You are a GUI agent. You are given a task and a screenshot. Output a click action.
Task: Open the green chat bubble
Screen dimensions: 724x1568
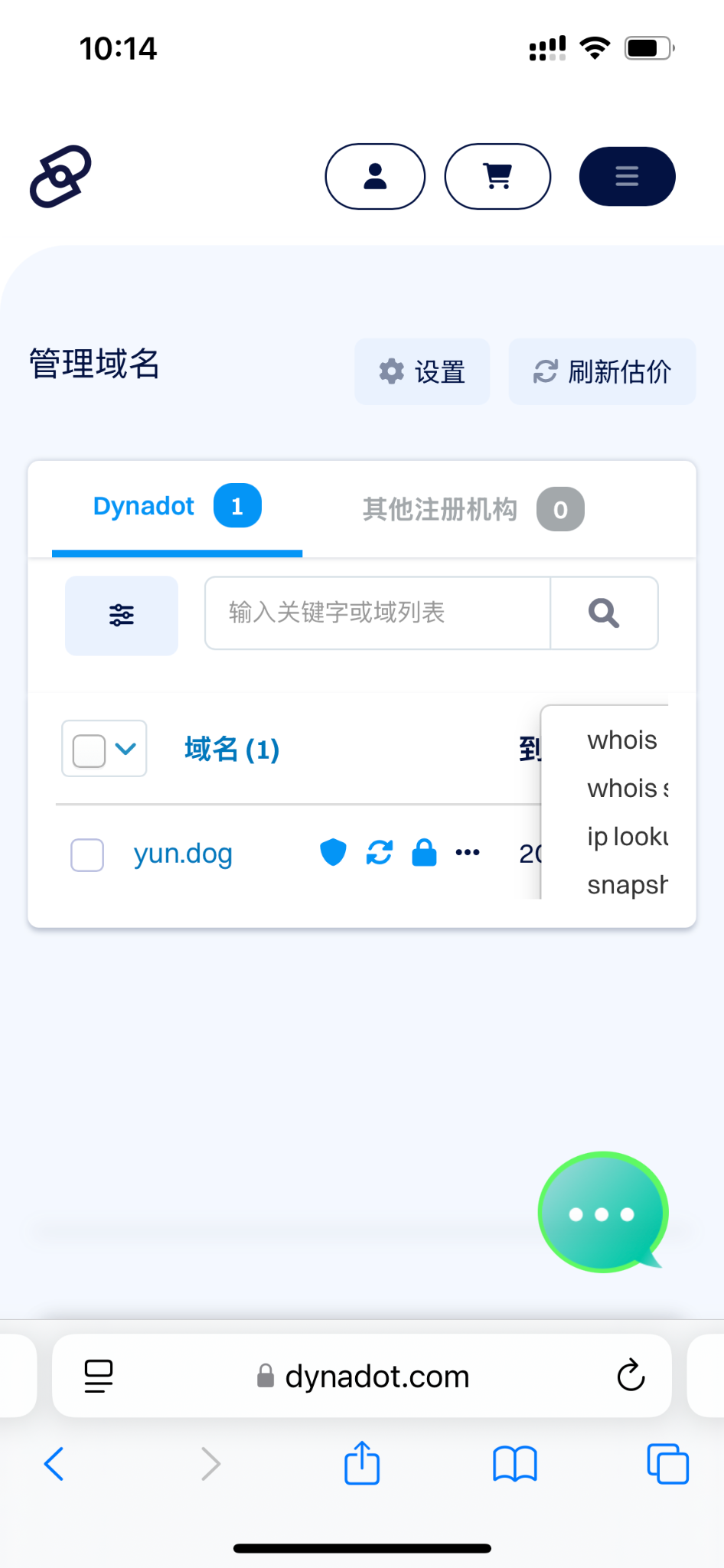pyautogui.click(x=603, y=1213)
